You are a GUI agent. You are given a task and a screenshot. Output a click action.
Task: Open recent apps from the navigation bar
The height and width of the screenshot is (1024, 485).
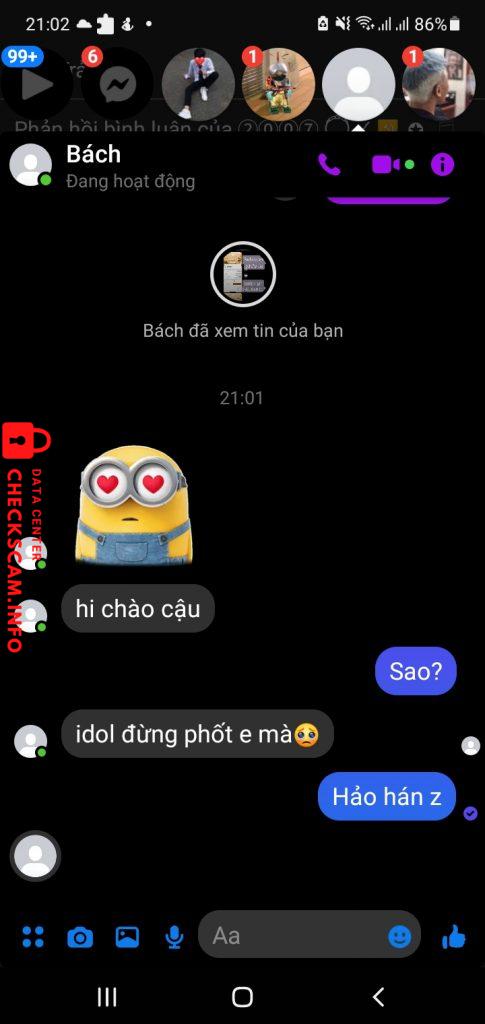(x=107, y=997)
